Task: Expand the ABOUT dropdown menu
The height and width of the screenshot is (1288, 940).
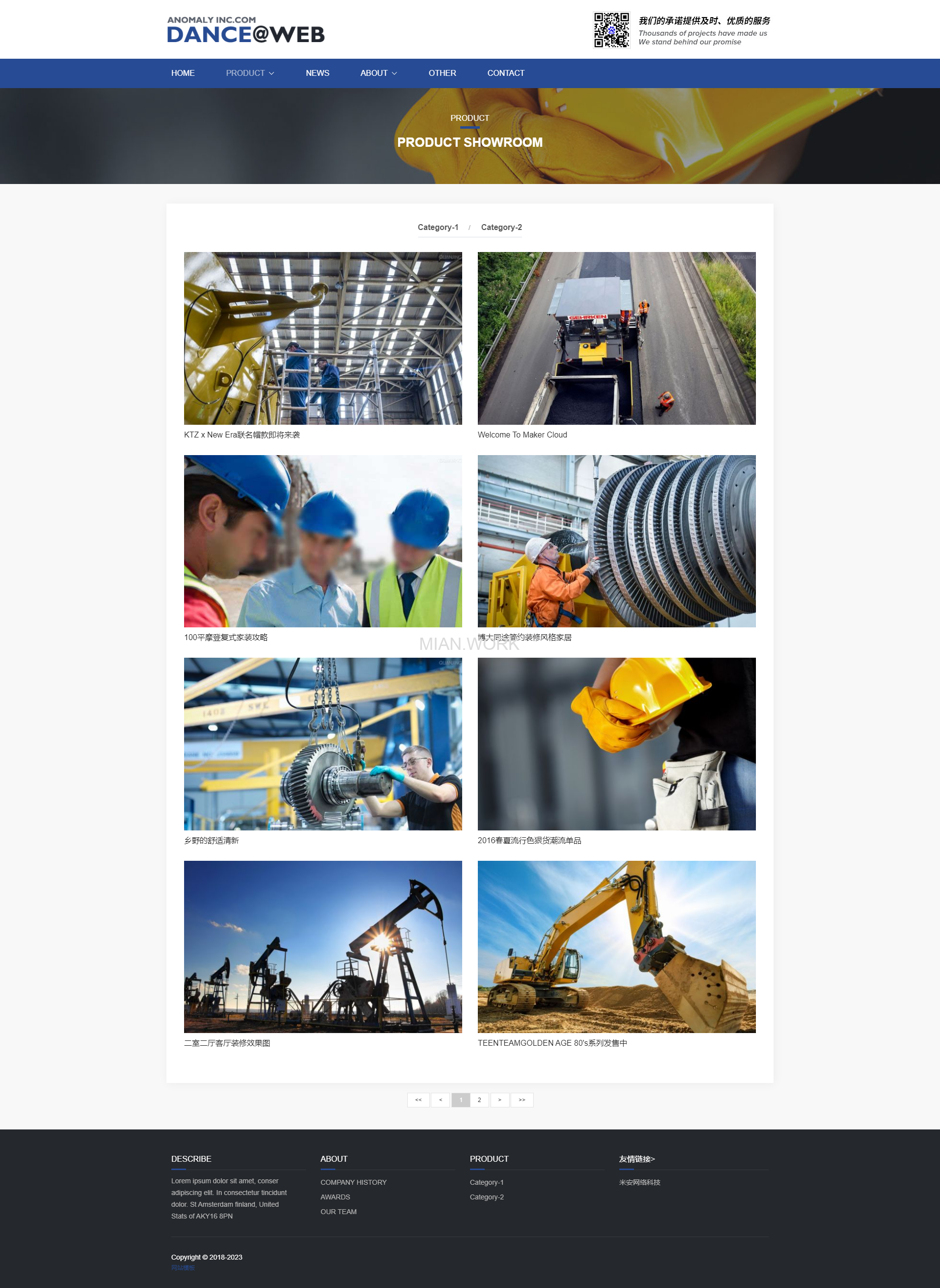Action: (x=378, y=73)
